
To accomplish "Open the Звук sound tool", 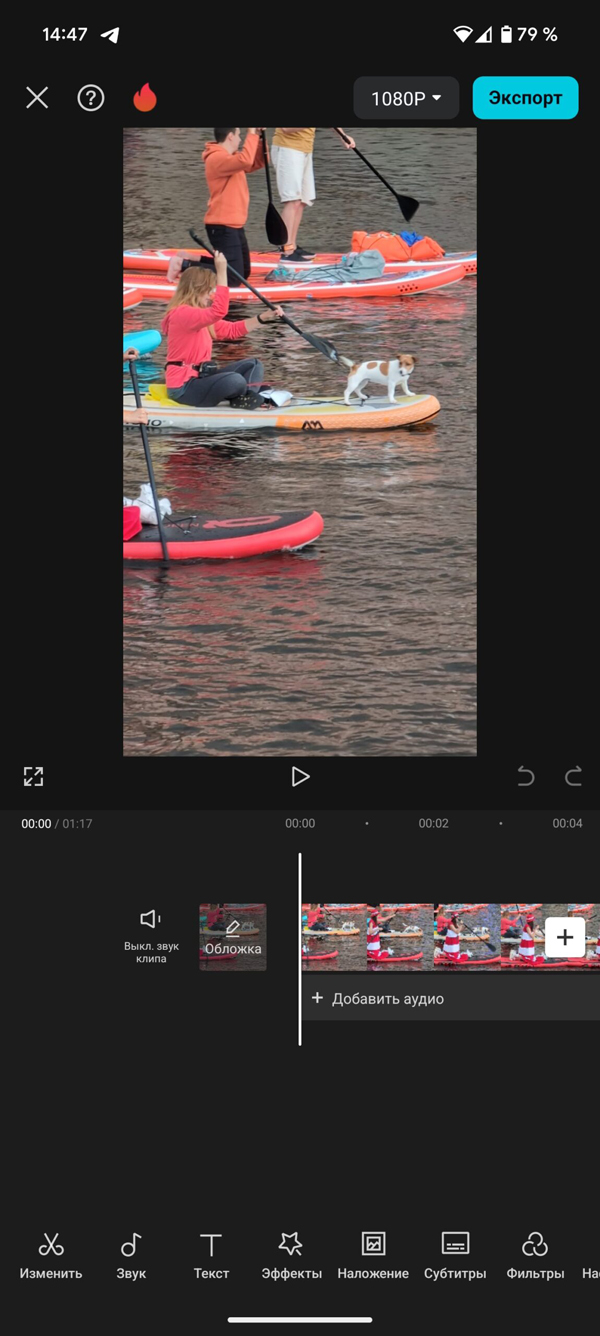I will point(131,1254).
